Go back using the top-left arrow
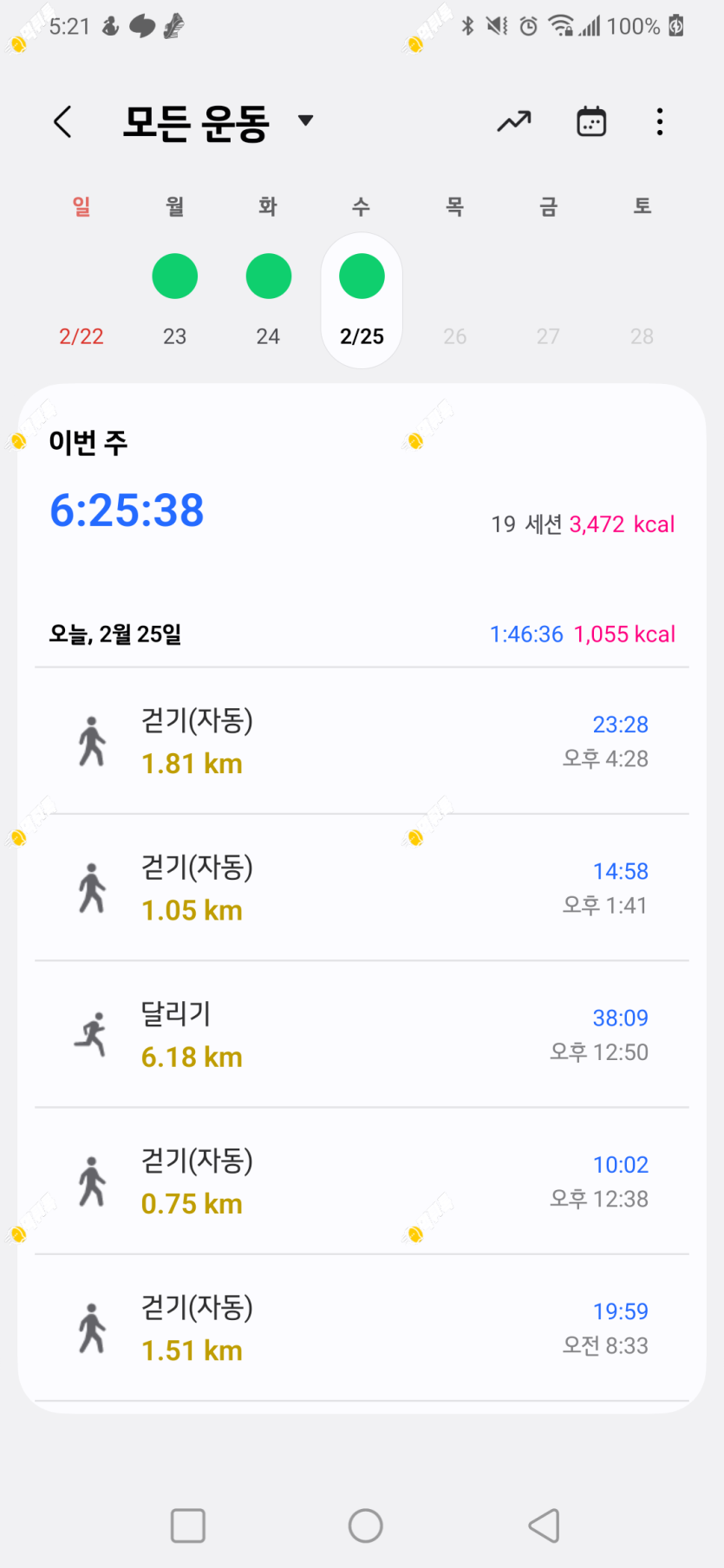 [62, 122]
